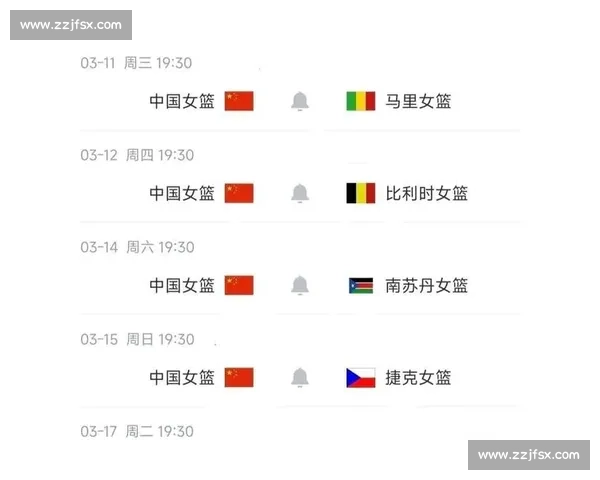The image size is (600, 480).
Task: Set reminder bell for the Czech match
Action: [x=300, y=377]
